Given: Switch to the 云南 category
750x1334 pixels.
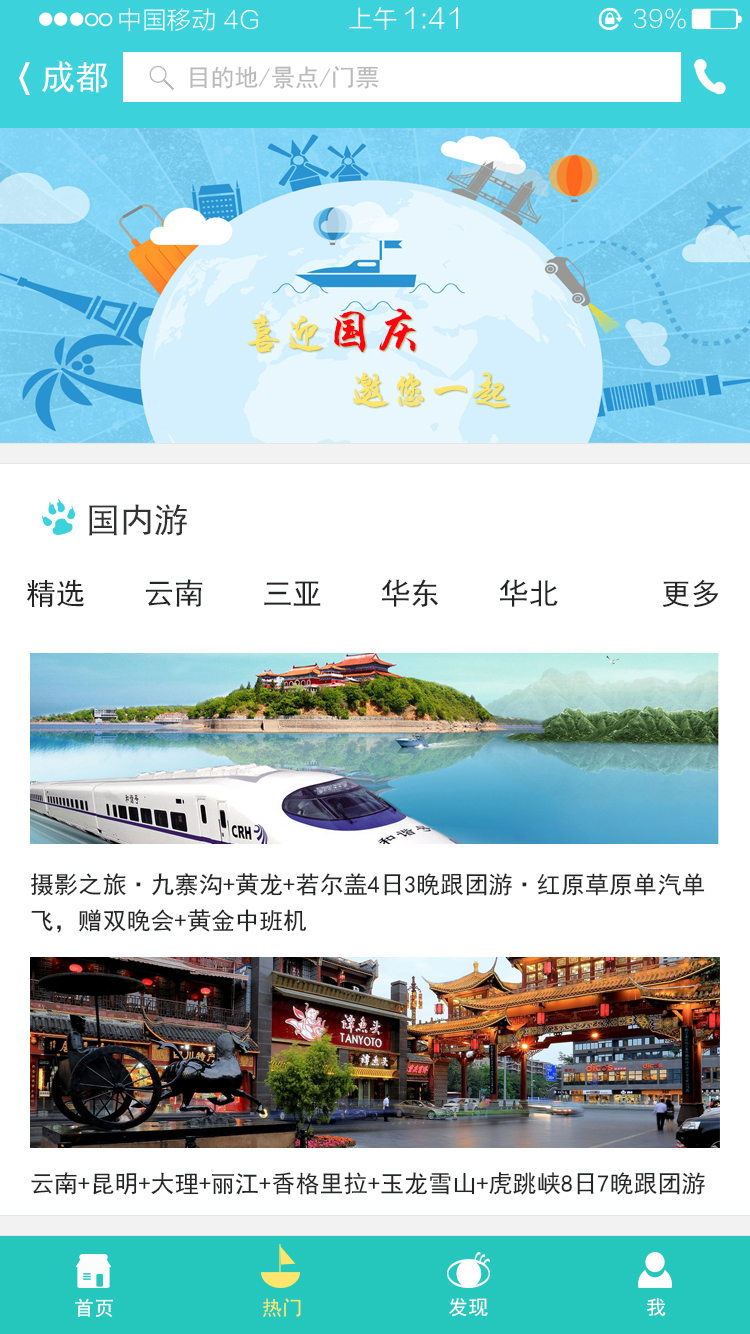Looking at the screenshot, I should 174,594.
